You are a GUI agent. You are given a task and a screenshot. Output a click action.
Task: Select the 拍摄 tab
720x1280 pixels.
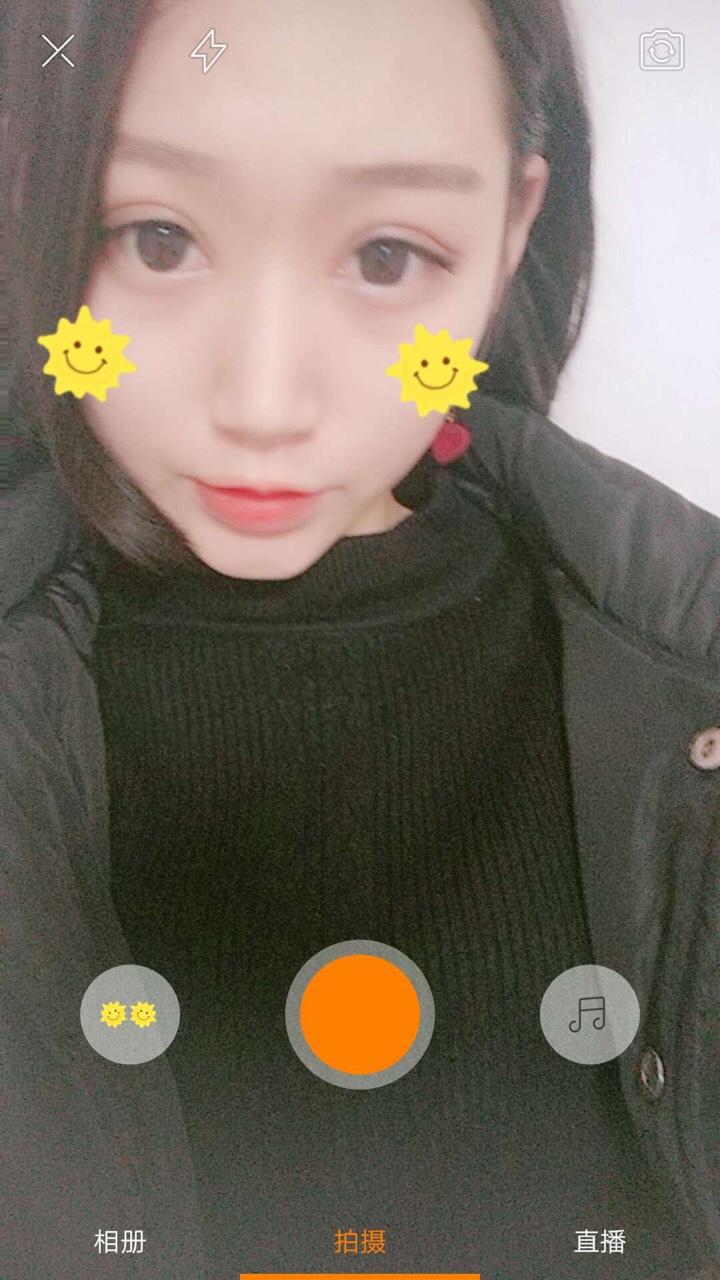(360, 1242)
